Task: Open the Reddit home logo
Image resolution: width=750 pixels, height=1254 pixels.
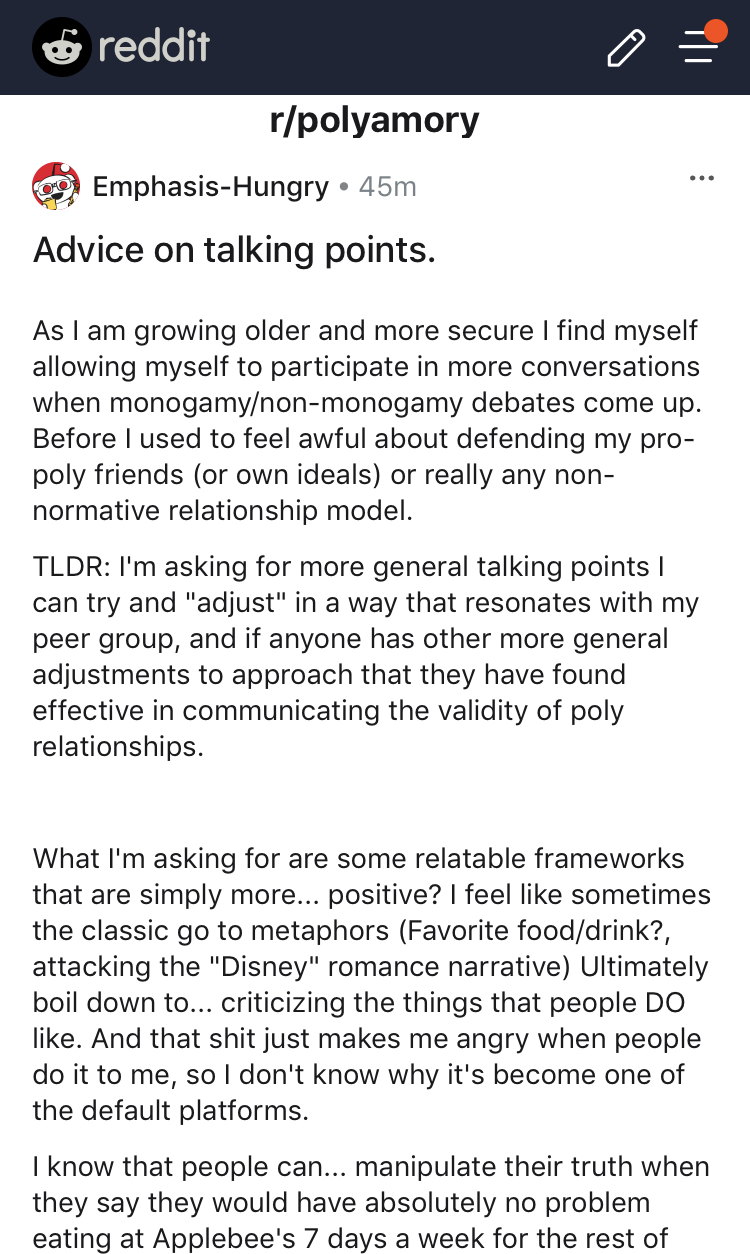Action: click(121, 47)
